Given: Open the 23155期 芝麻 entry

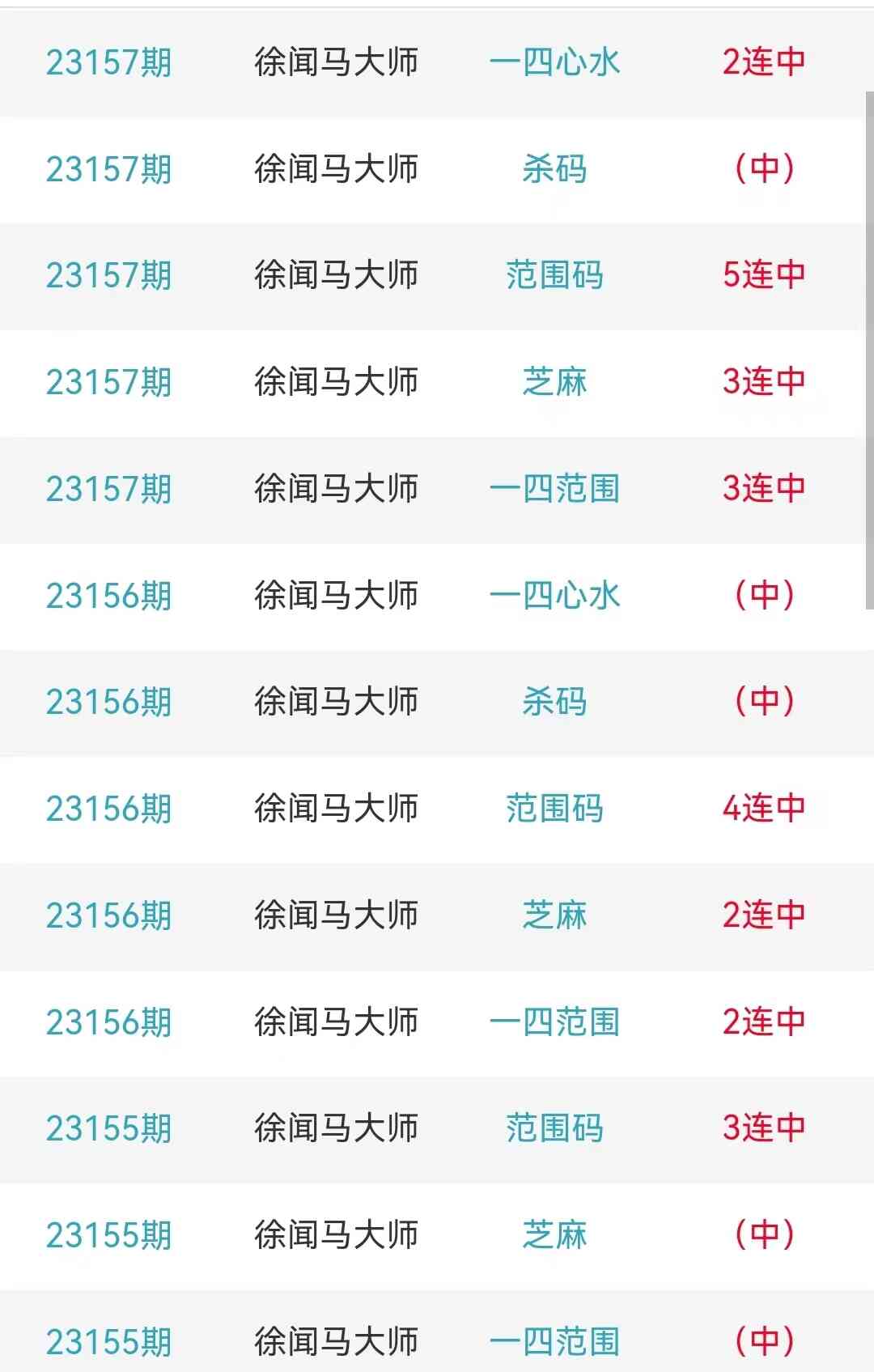Looking at the screenshot, I should coord(554,1235).
